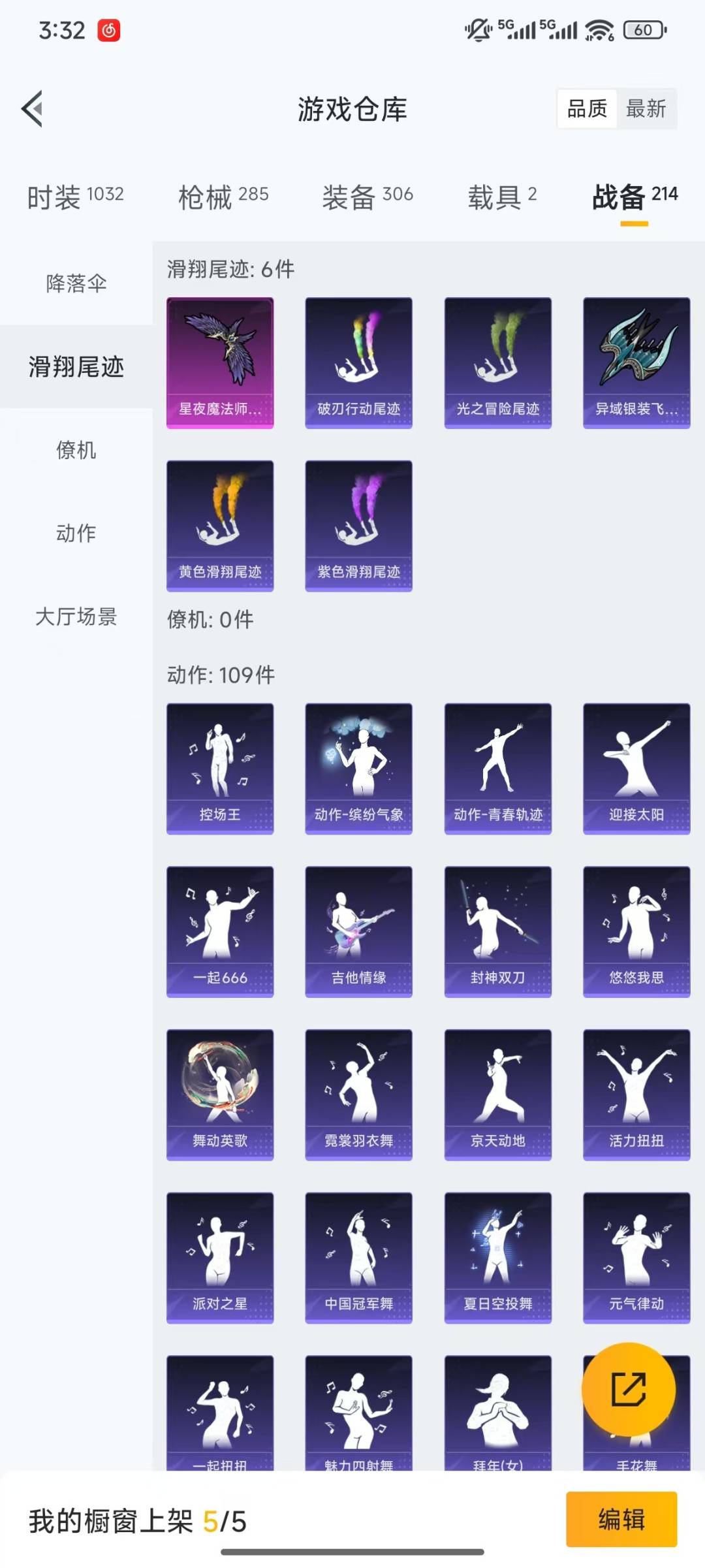Screen dimensions: 705x1568
Task: Open the 装备 tab
Action: (367, 196)
